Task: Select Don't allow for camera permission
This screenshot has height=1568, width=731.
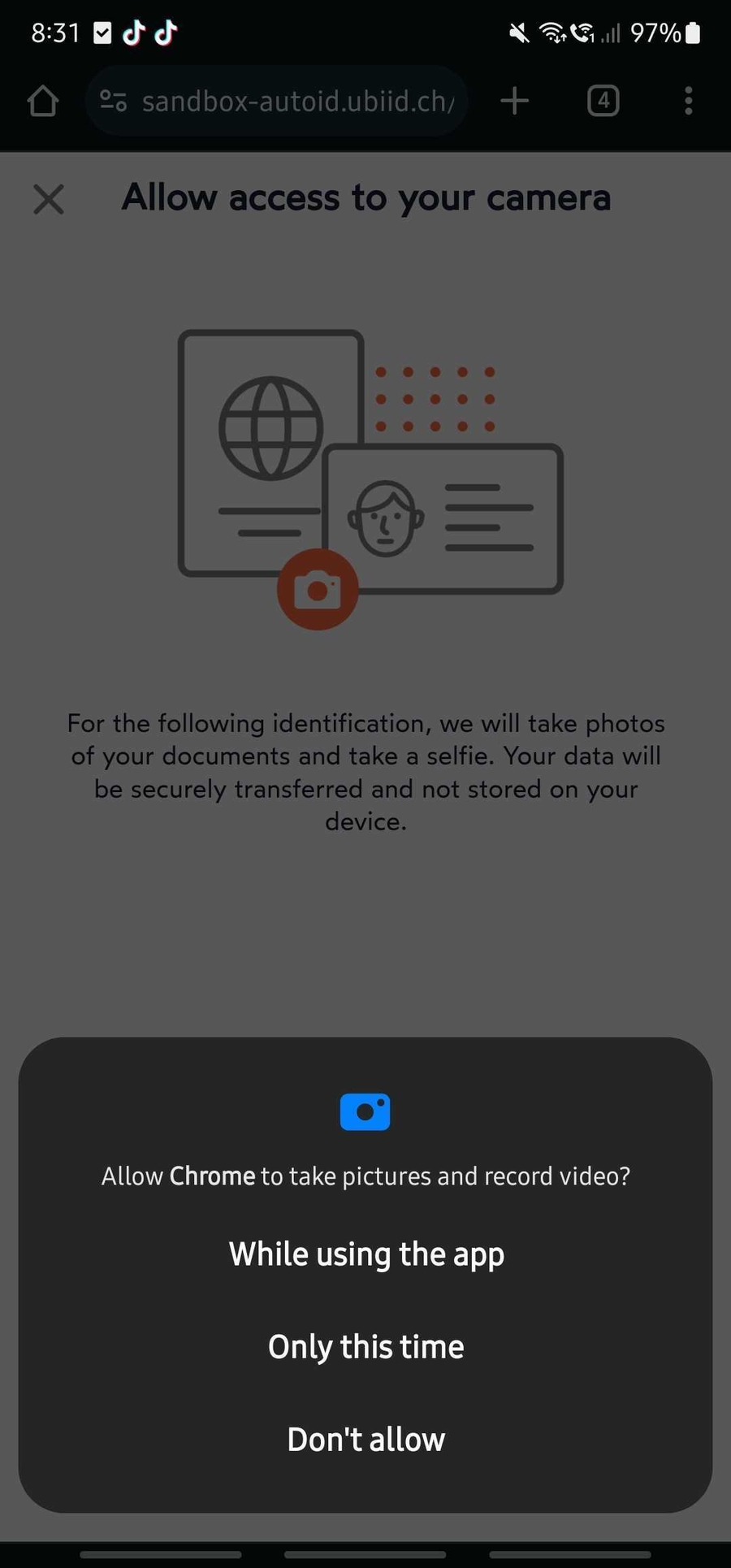Action: [x=366, y=1440]
